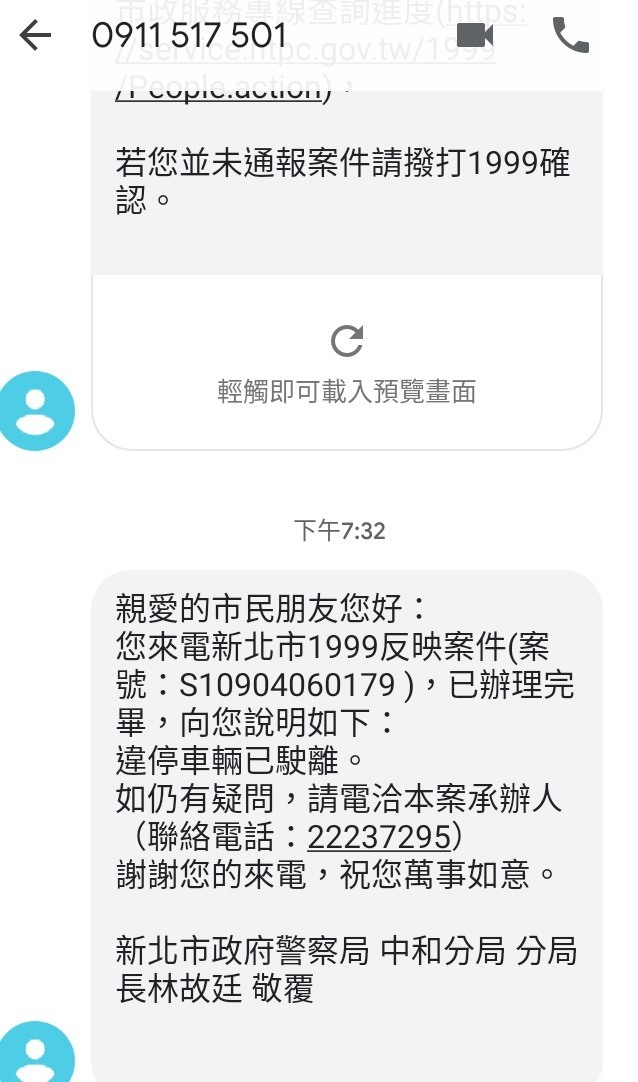This screenshot has height=1082, width=638.
Task: Start a video call with 0911 517 501
Action: click(475, 36)
